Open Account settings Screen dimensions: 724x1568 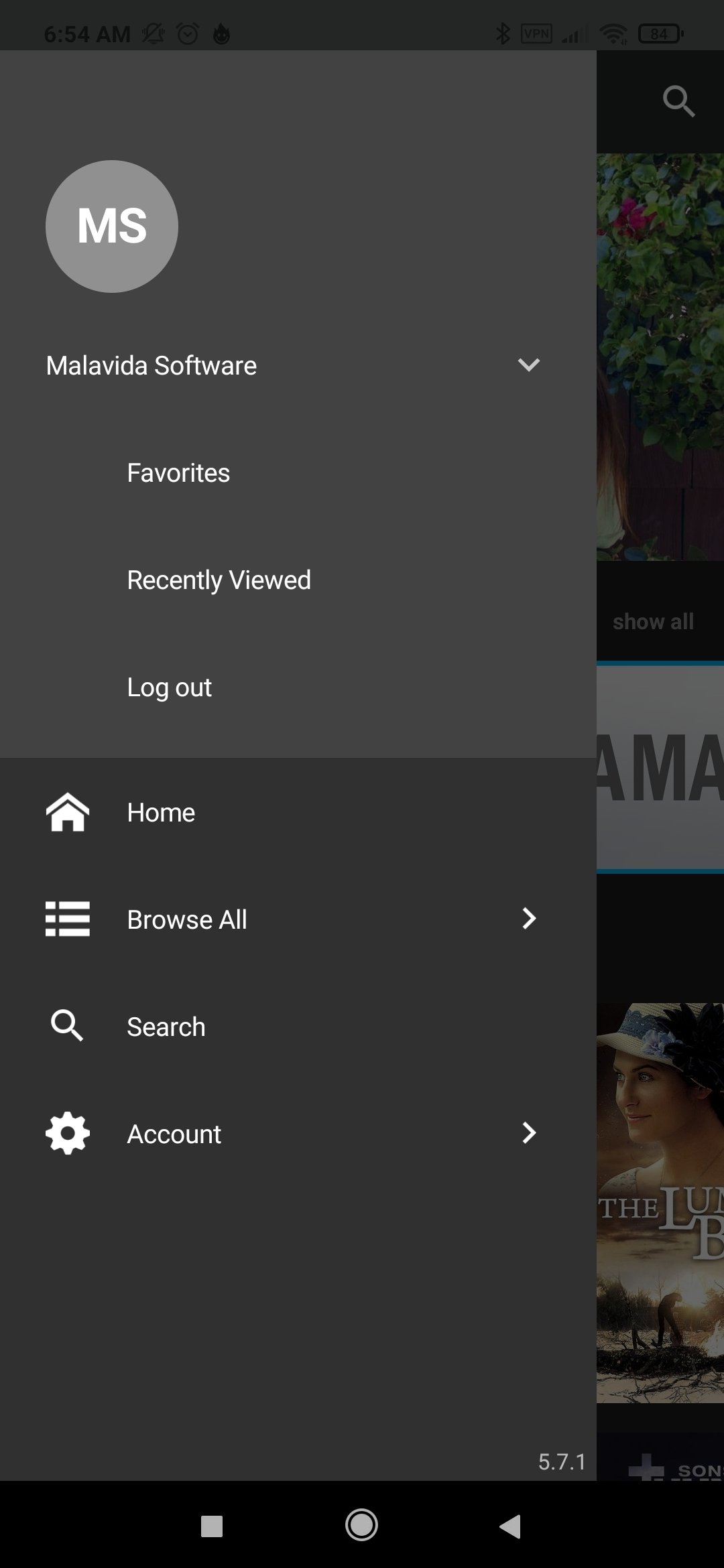tap(298, 1134)
